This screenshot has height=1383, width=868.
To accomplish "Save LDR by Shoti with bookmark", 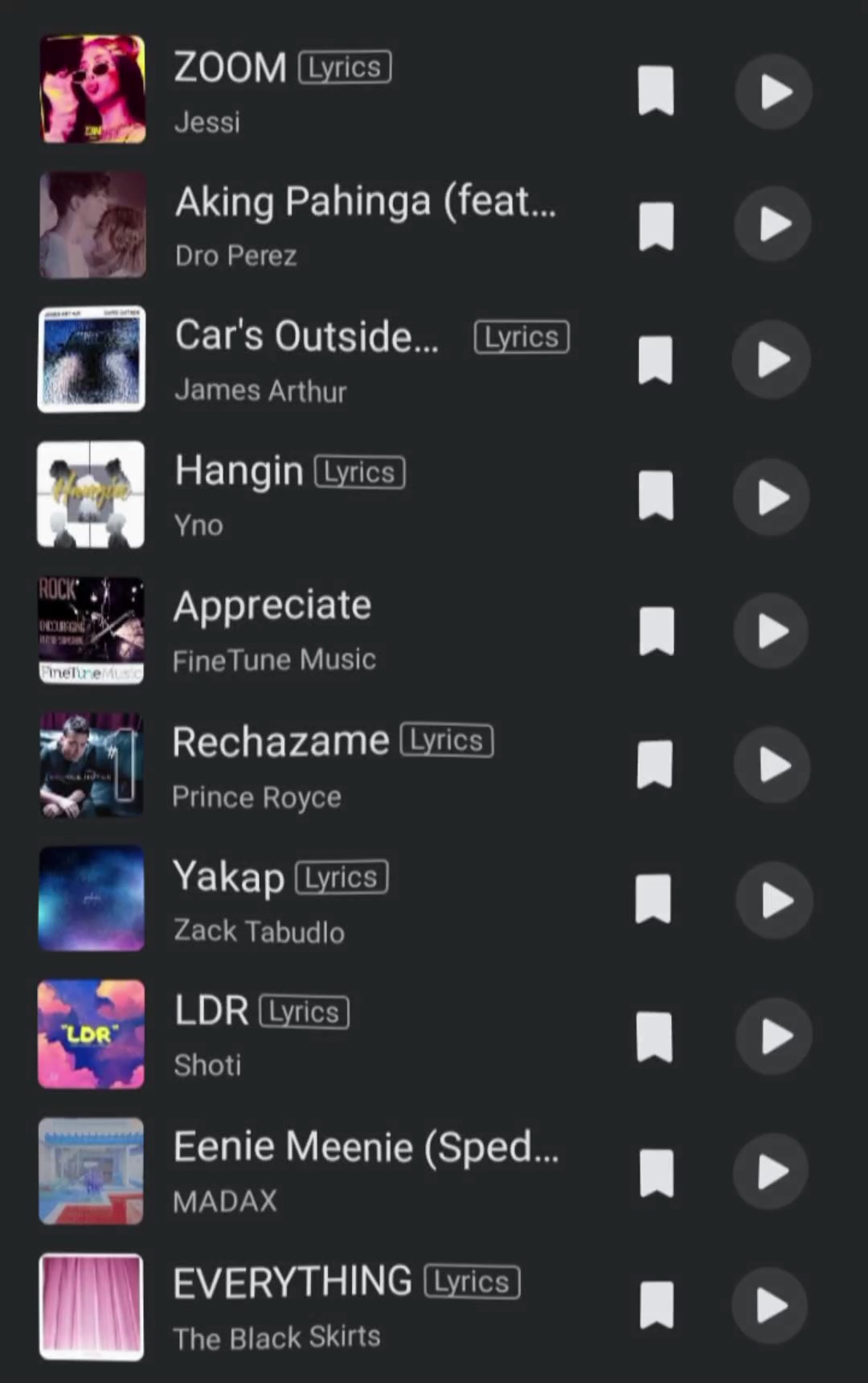I will 654,1036.
